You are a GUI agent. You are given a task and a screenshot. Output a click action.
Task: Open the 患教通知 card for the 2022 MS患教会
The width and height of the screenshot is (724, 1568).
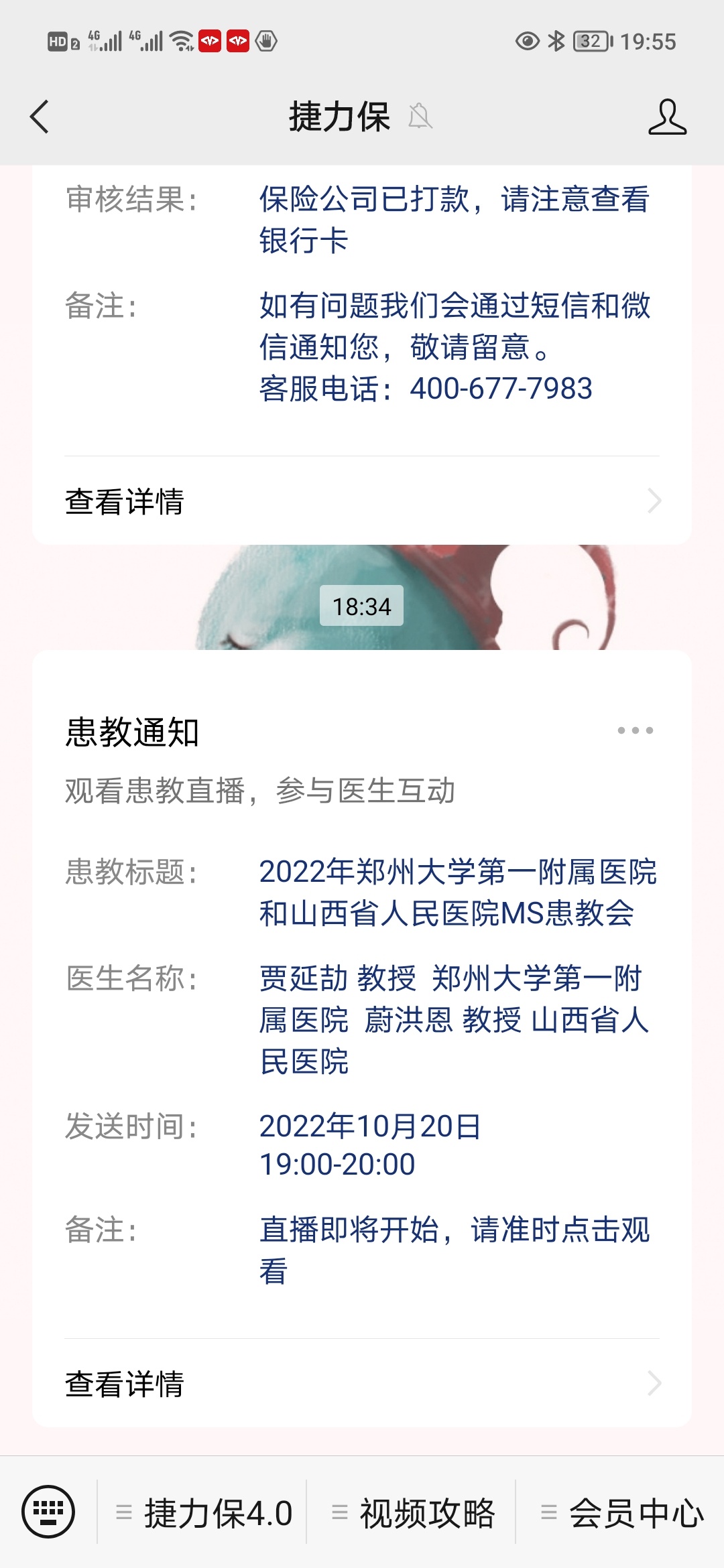pyautogui.click(x=362, y=1005)
